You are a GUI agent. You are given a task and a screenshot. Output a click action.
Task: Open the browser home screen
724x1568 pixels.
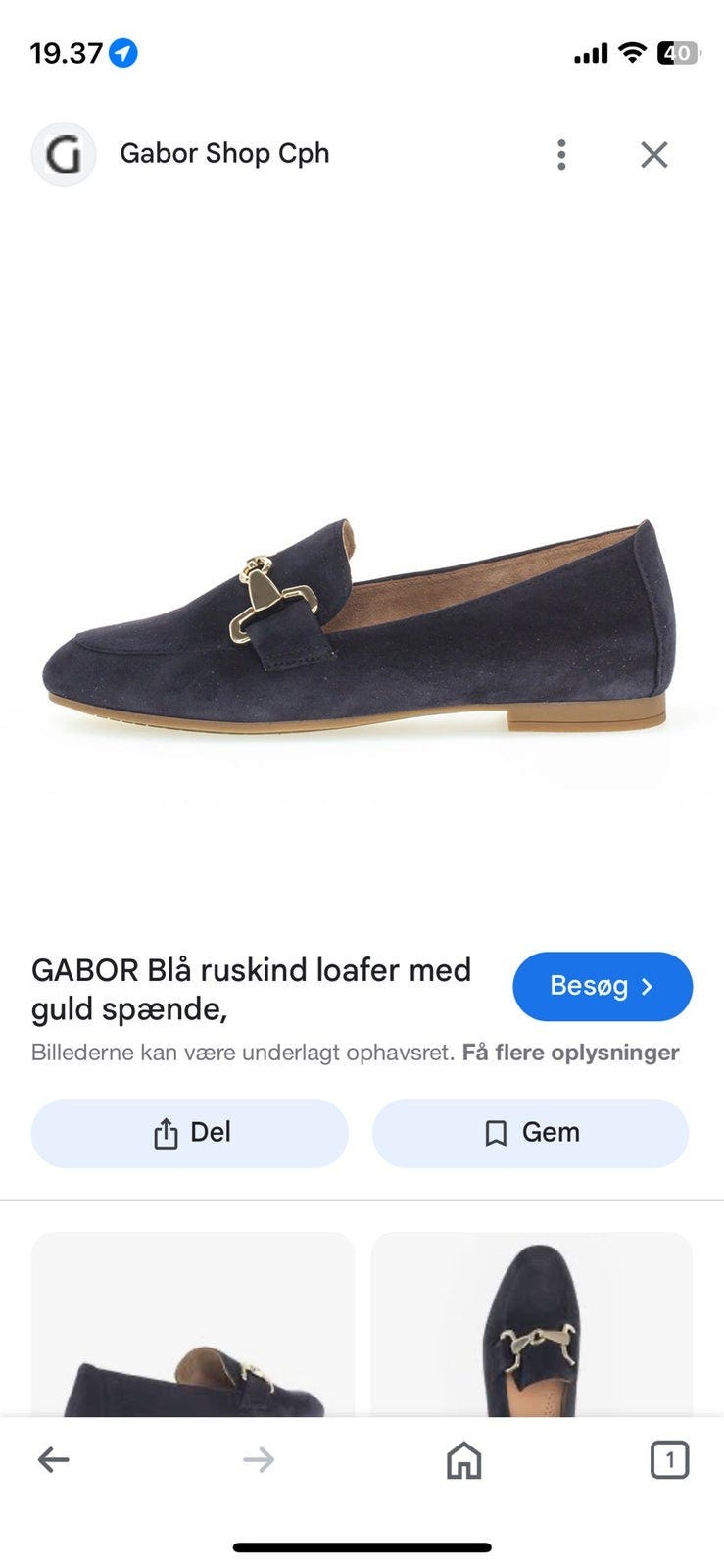point(461,1461)
